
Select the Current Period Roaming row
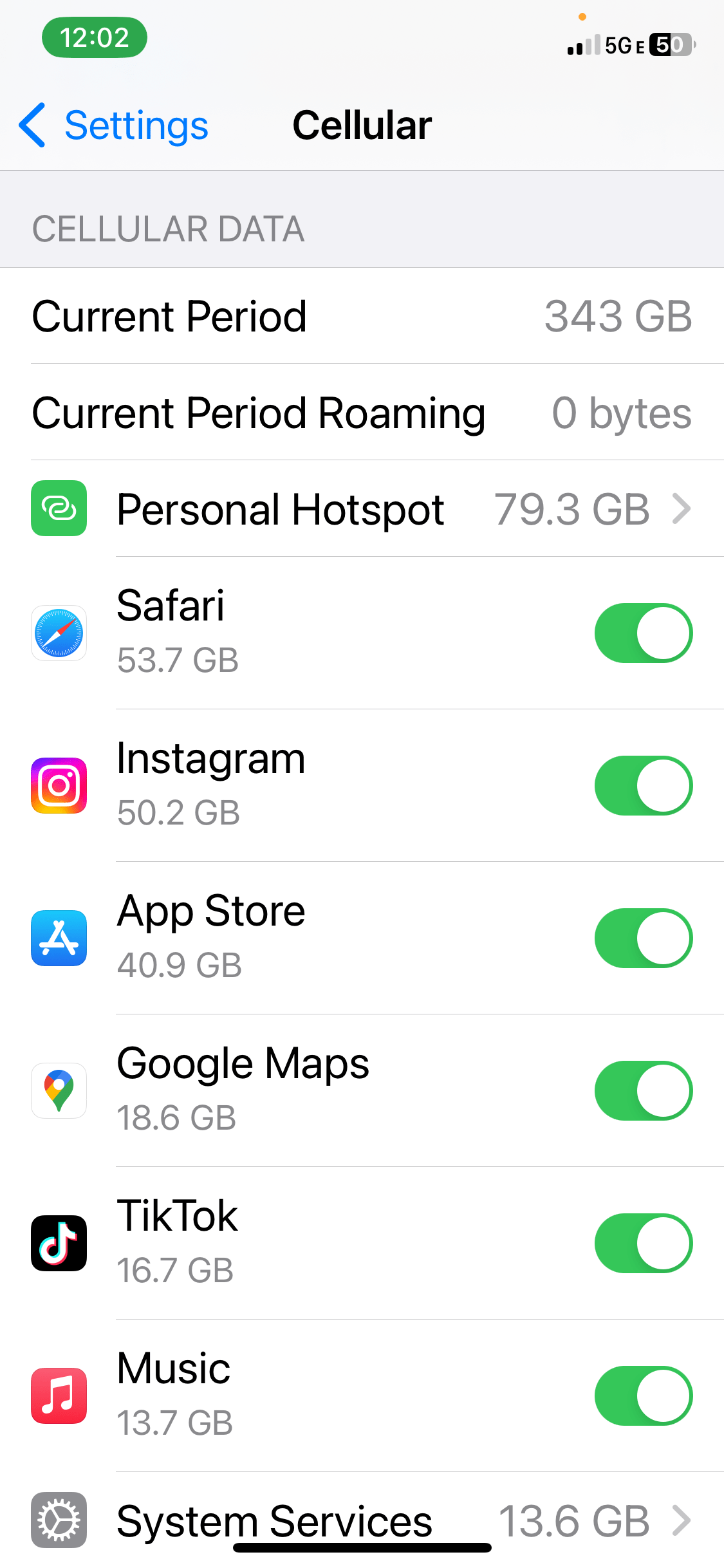[362, 413]
